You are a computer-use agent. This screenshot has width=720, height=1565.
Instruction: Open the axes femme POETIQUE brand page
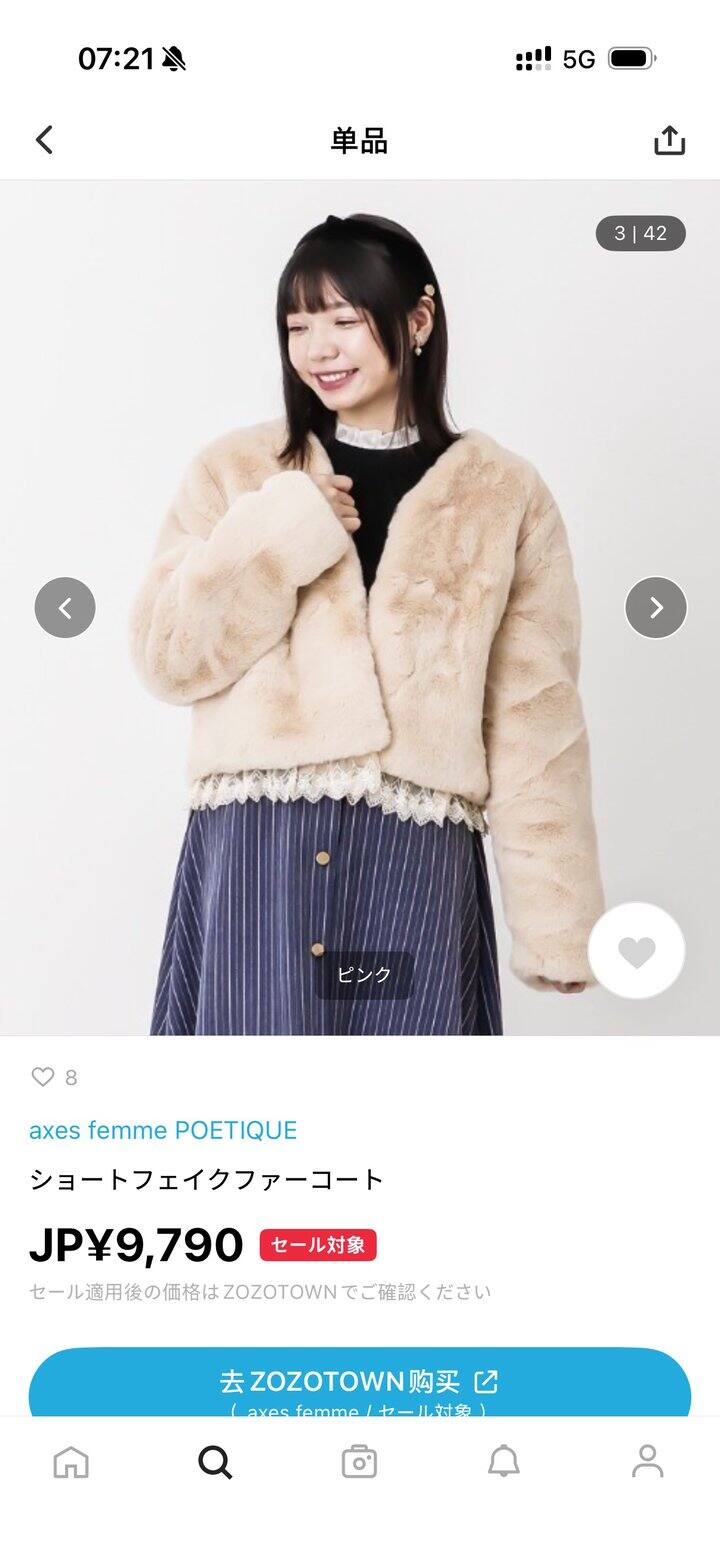[x=163, y=1130]
